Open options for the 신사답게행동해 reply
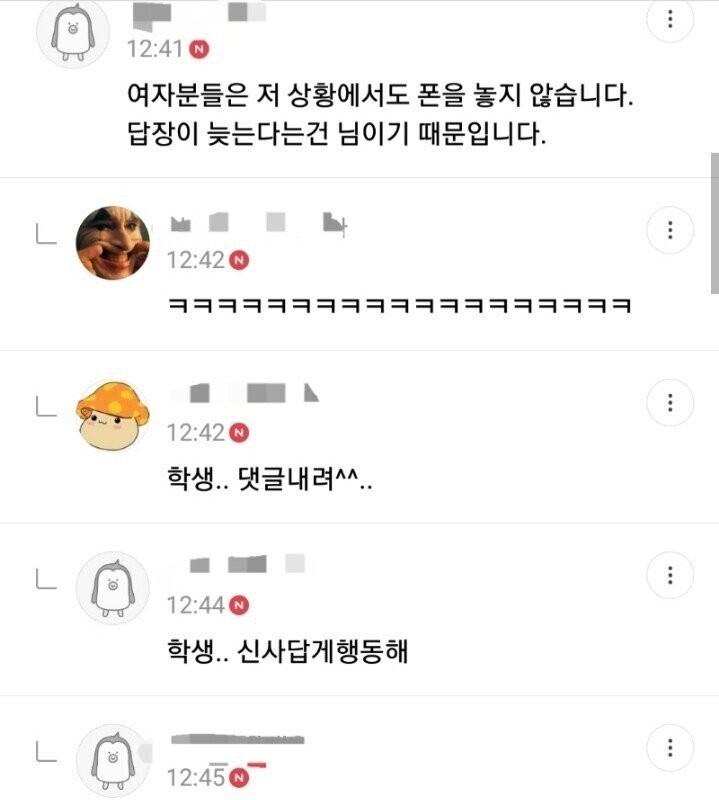 671,575
